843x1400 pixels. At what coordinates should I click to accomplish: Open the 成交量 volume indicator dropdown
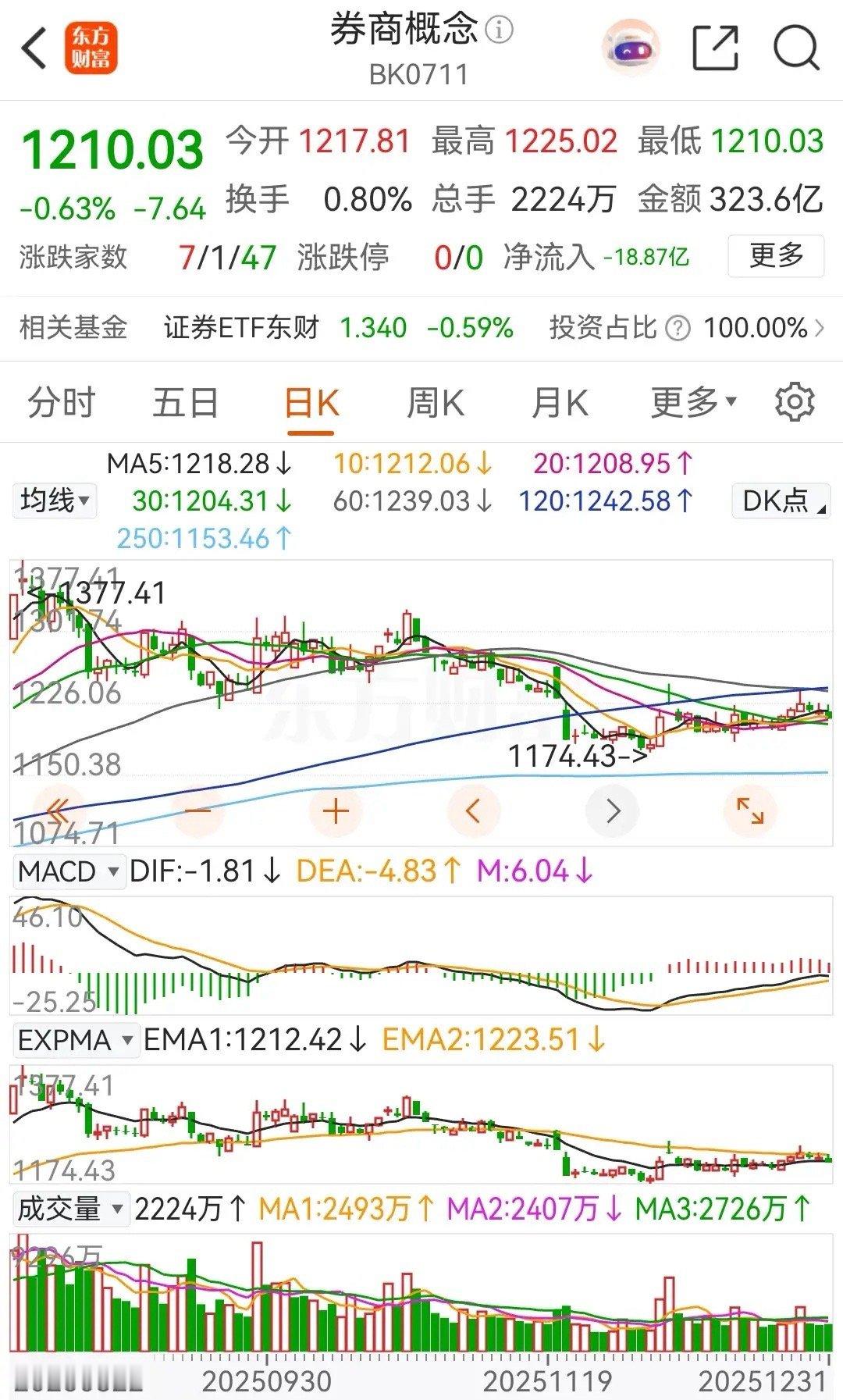click(x=69, y=1209)
